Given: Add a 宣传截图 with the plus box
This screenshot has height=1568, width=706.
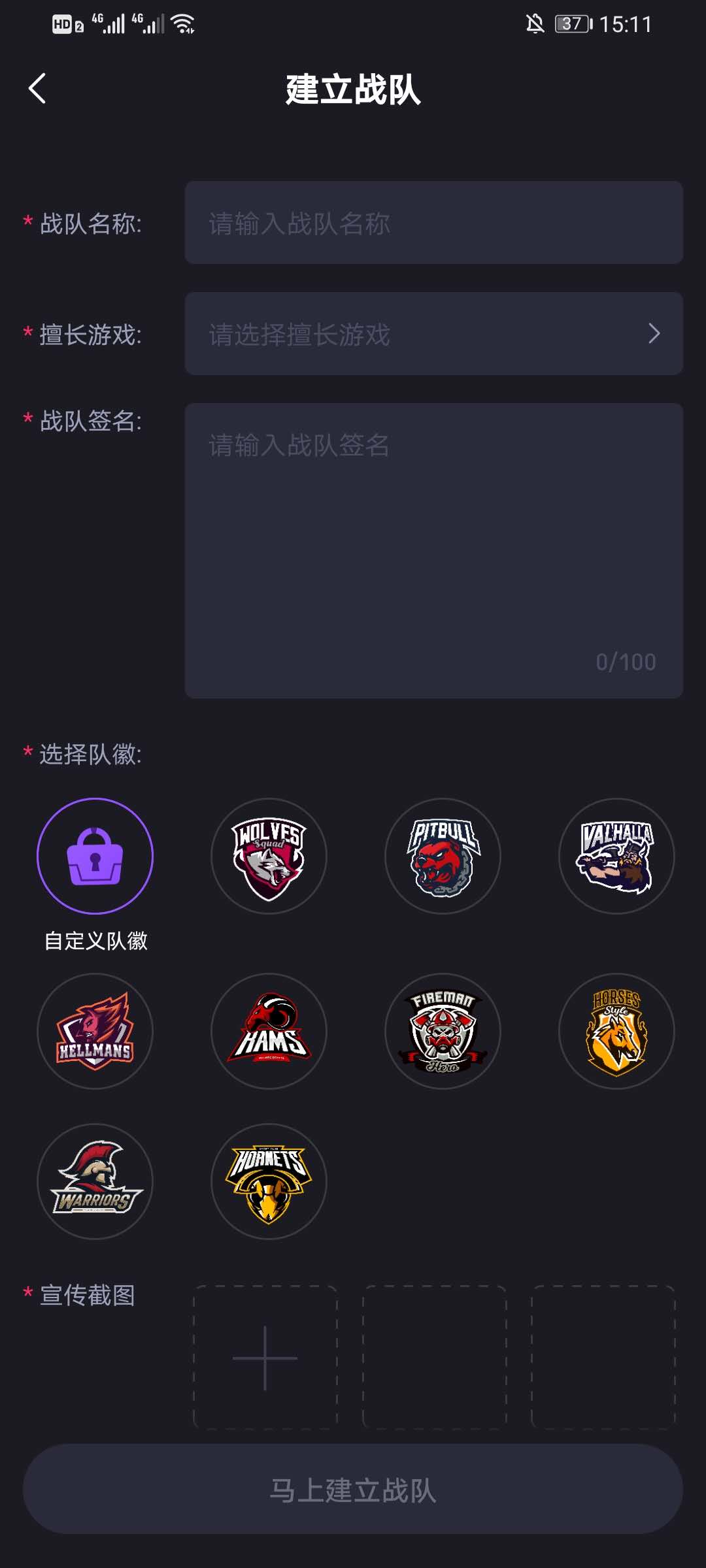Looking at the screenshot, I should coord(265,1358).
